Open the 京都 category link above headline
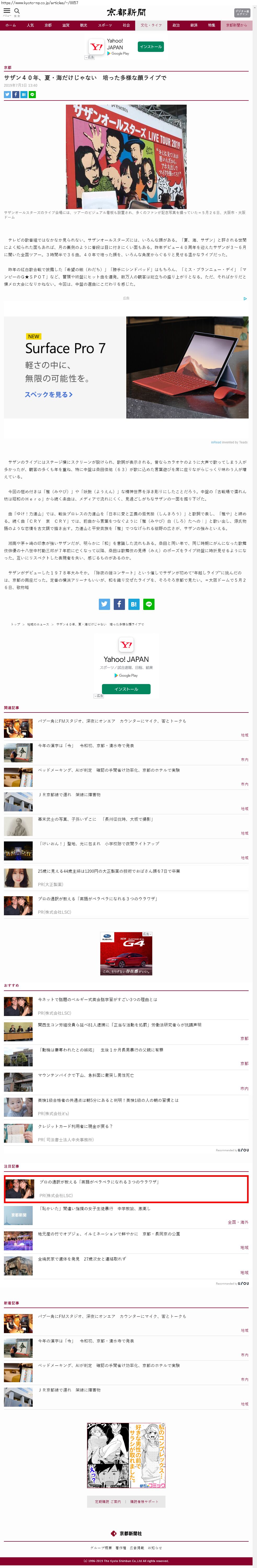Image resolution: width=257 pixels, height=1568 pixels. pos(7,68)
